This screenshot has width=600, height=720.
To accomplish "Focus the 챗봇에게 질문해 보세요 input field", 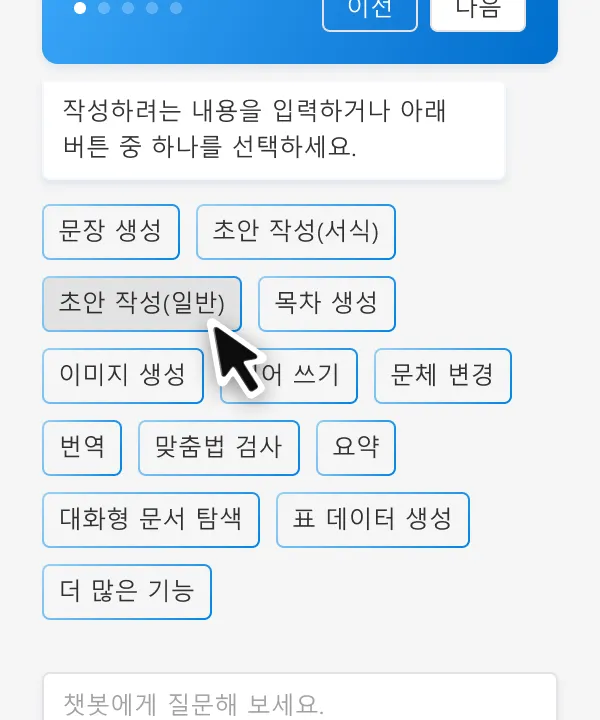I will pyautogui.click(x=300, y=702).
